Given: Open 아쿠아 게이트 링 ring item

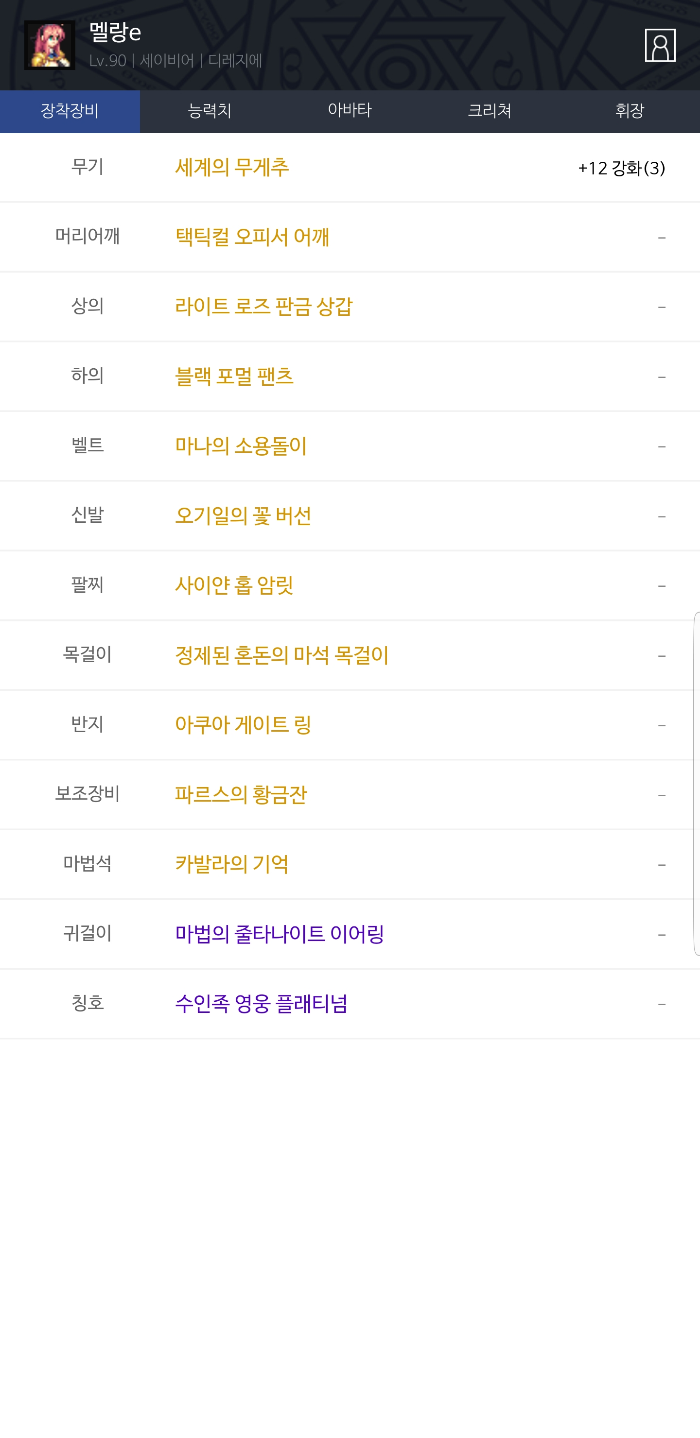Looking at the screenshot, I should click(x=243, y=724).
